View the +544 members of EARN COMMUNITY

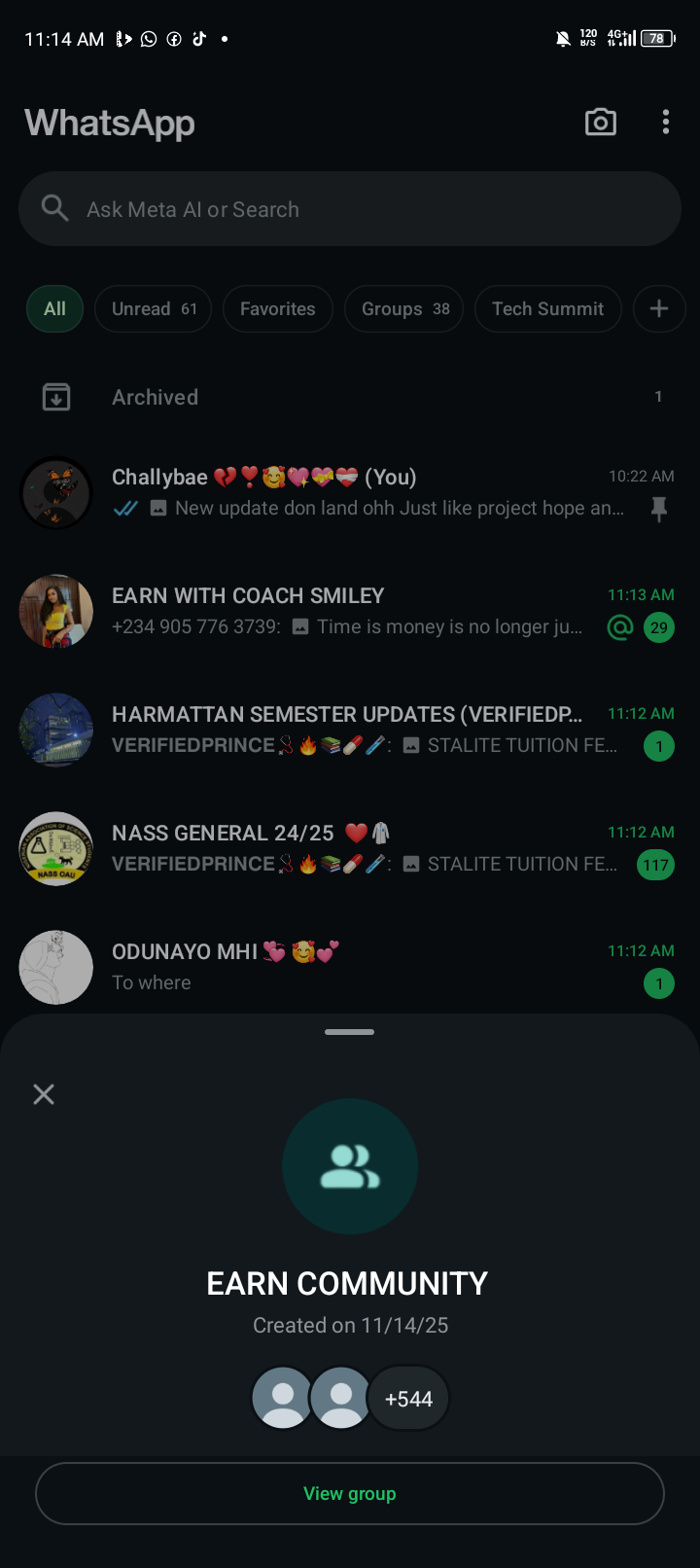(x=408, y=1399)
